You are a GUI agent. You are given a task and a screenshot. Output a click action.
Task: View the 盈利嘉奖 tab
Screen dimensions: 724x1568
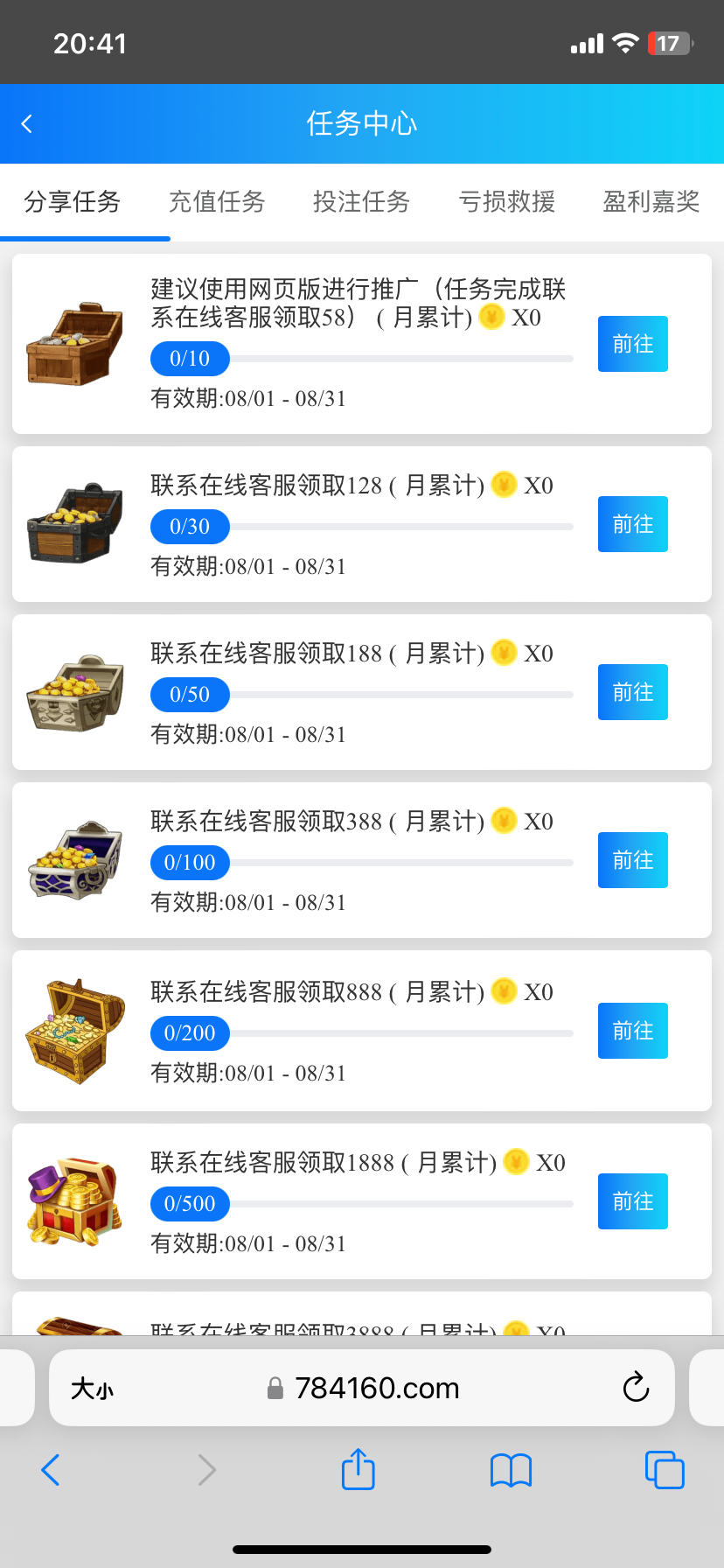pyautogui.click(x=651, y=202)
